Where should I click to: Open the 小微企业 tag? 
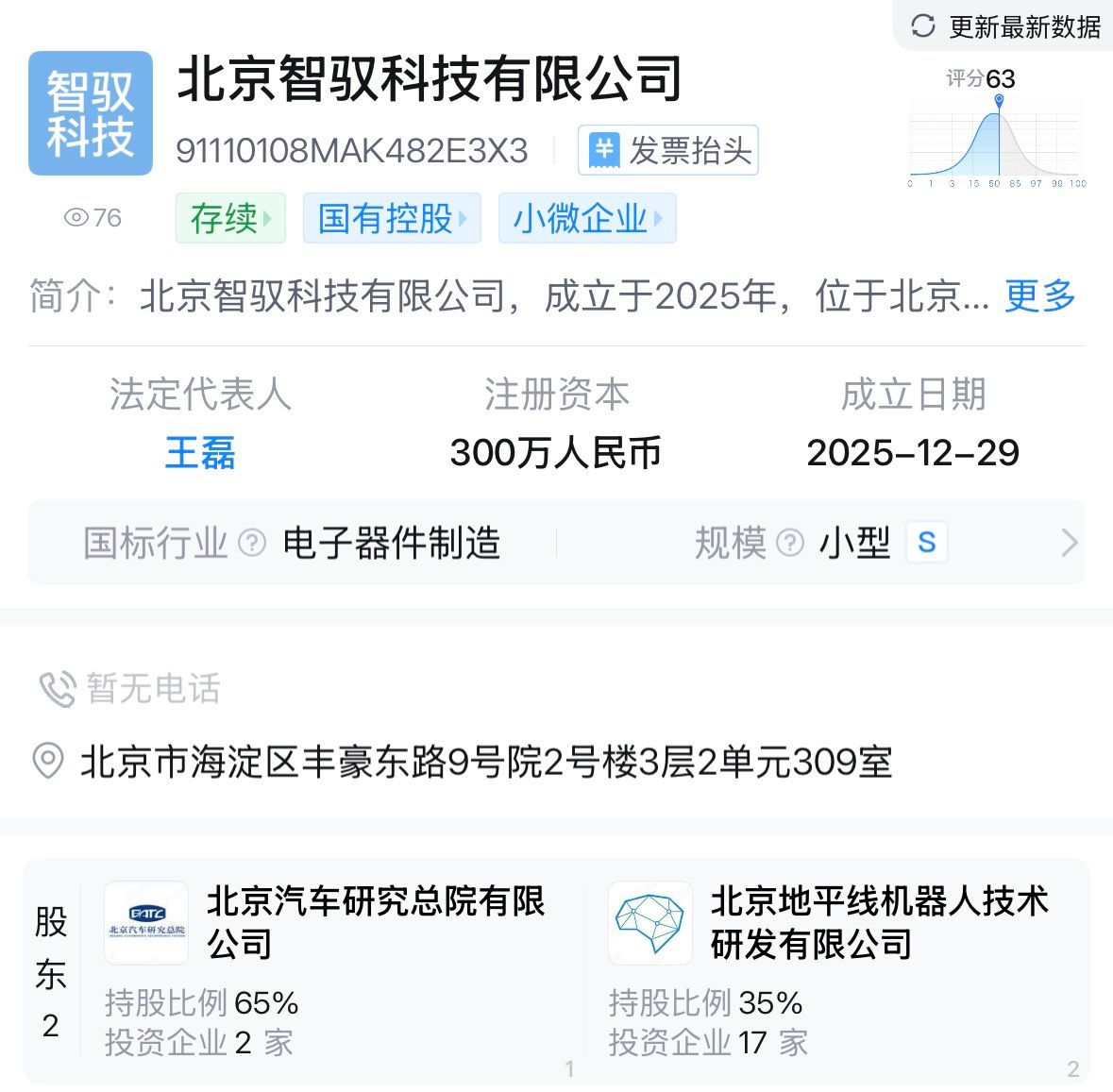(587, 219)
